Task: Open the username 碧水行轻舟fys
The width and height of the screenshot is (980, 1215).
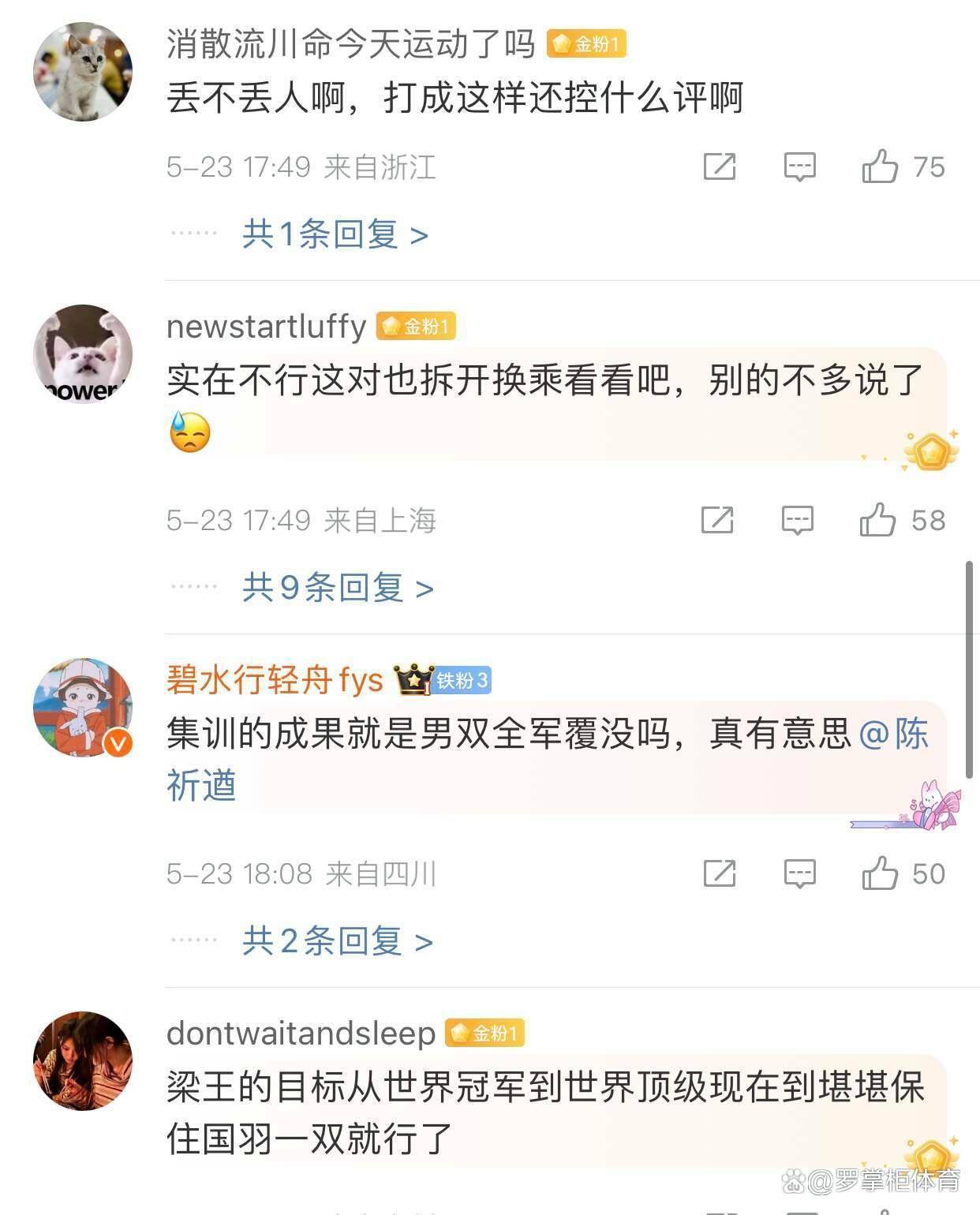Action: coord(275,679)
